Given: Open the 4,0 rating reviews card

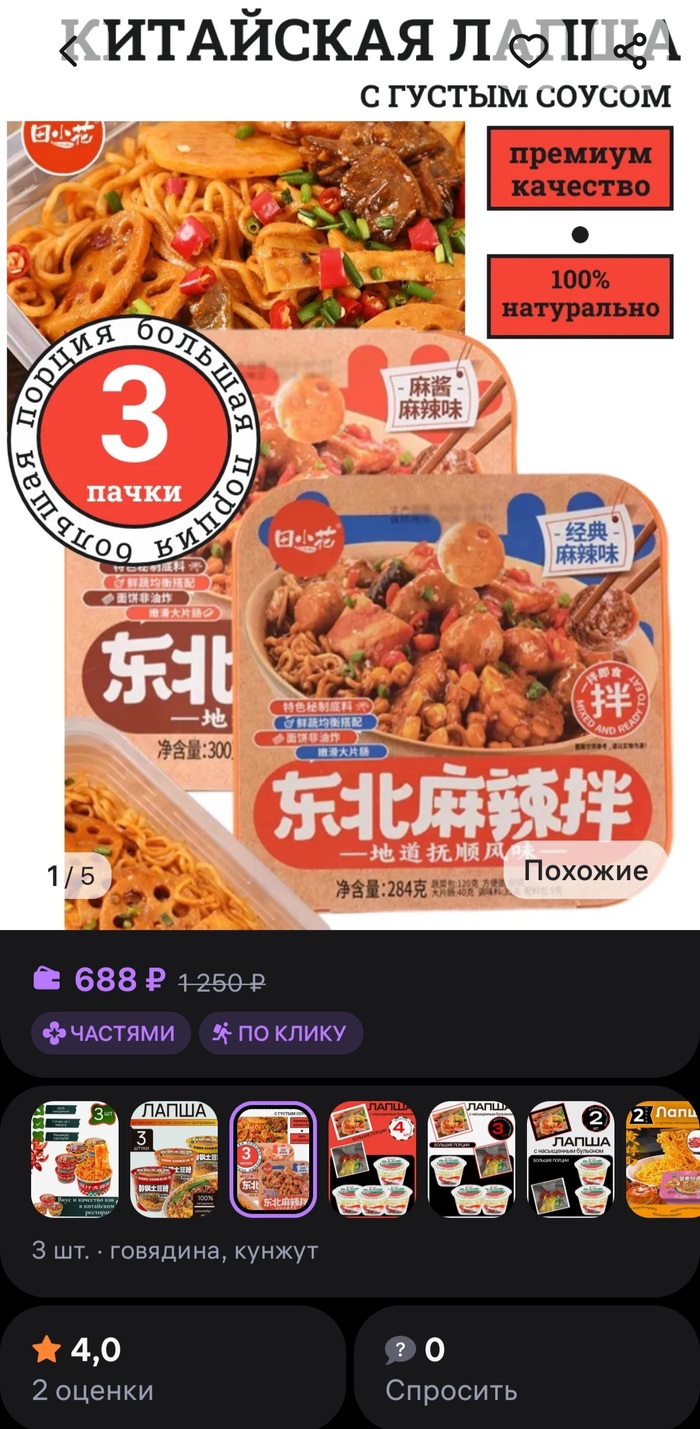Looking at the screenshot, I should [x=172, y=1368].
